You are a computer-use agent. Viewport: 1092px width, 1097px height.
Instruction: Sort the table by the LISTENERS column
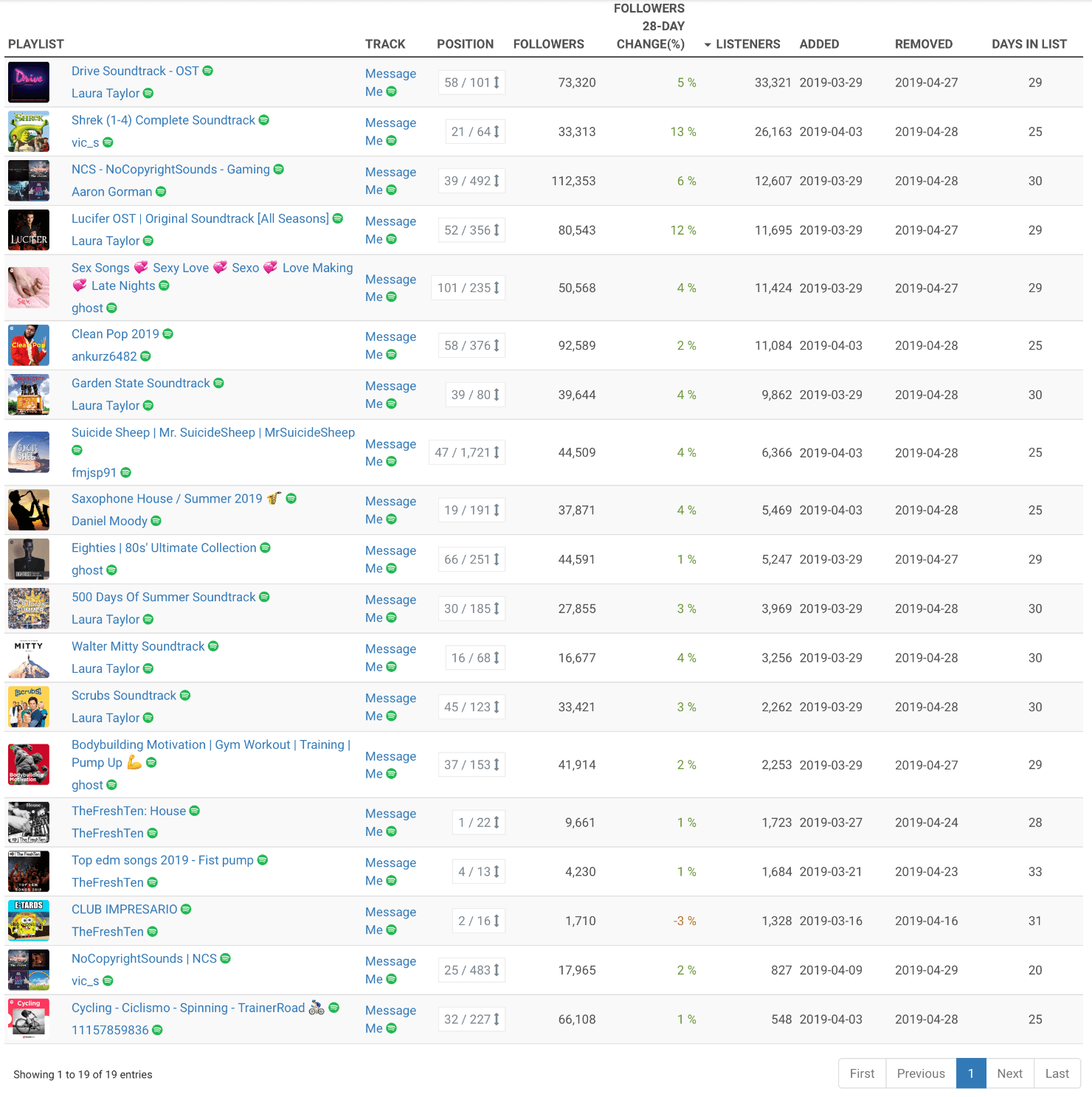click(747, 44)
